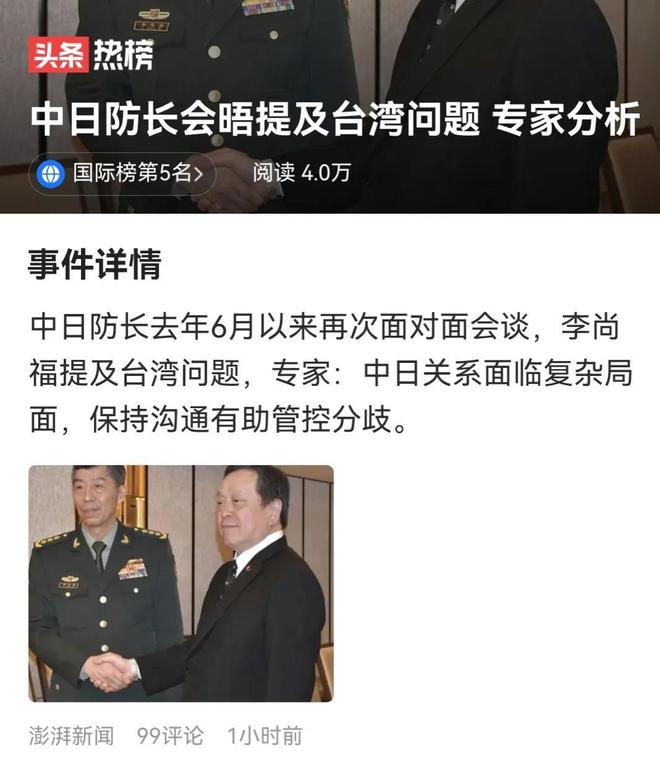Open the handshake news photo thumbnail
The height and width of the screenshot is (768, 660).
click(181, 583)
